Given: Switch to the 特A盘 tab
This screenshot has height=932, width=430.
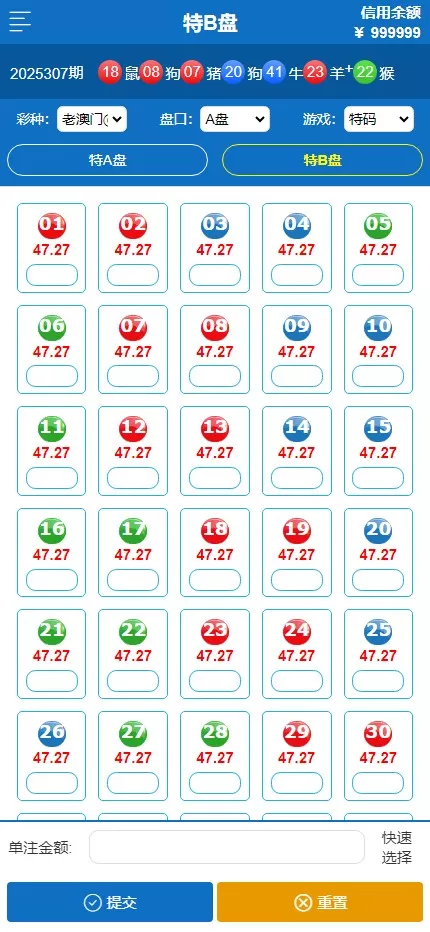Looking at the screenshot, I should pos(108,160).
